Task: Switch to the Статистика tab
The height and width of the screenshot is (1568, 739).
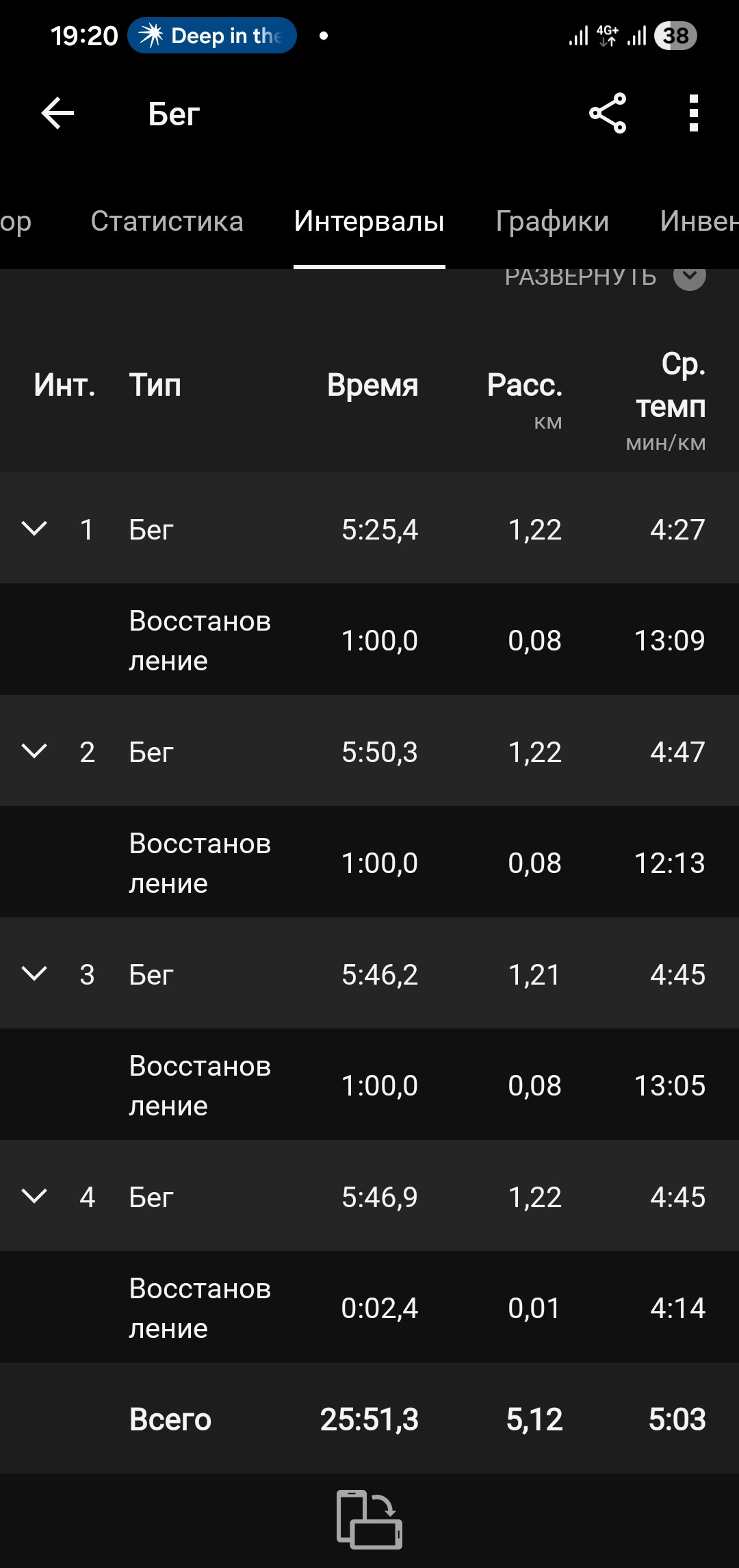Action: tap(167, 221)
